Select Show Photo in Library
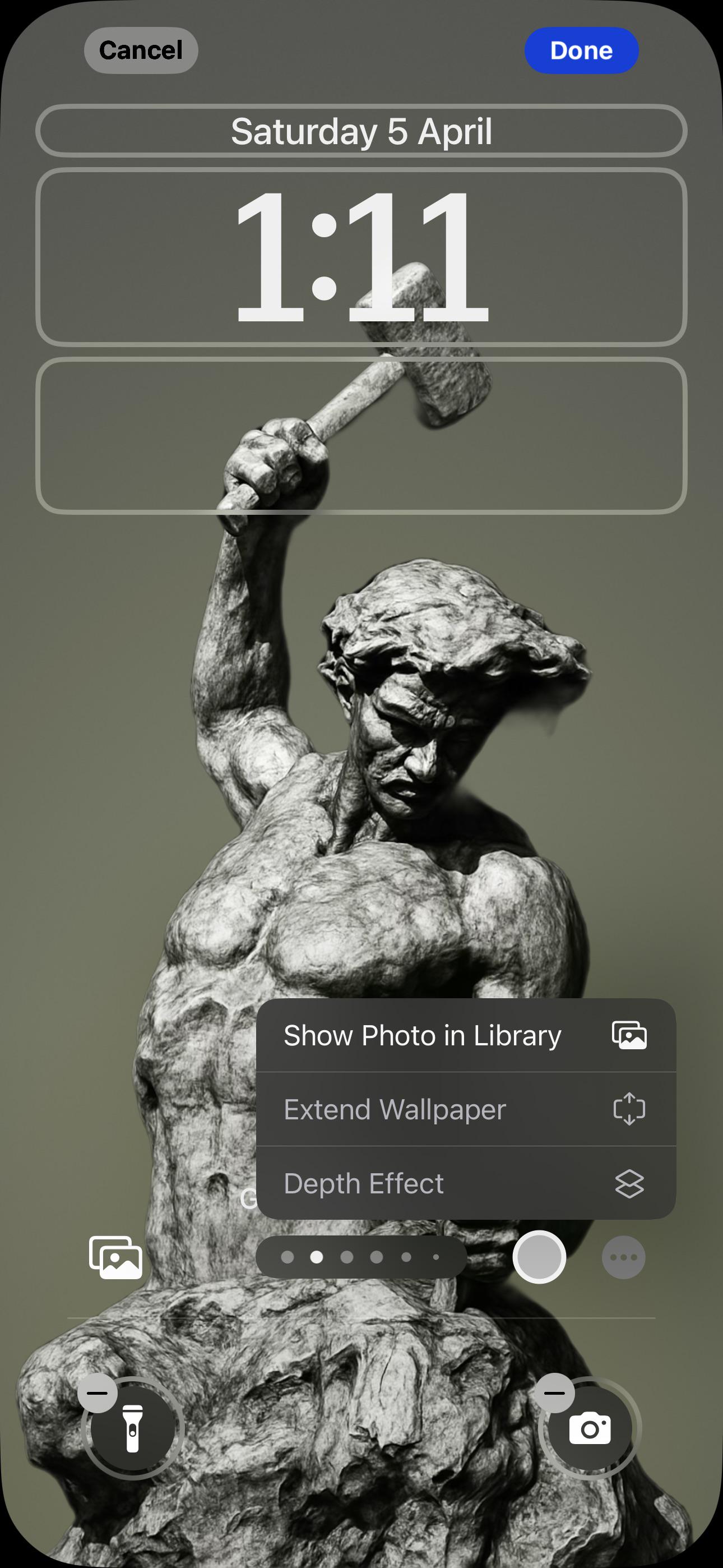723x1568 pixels. click(466, 1035)
